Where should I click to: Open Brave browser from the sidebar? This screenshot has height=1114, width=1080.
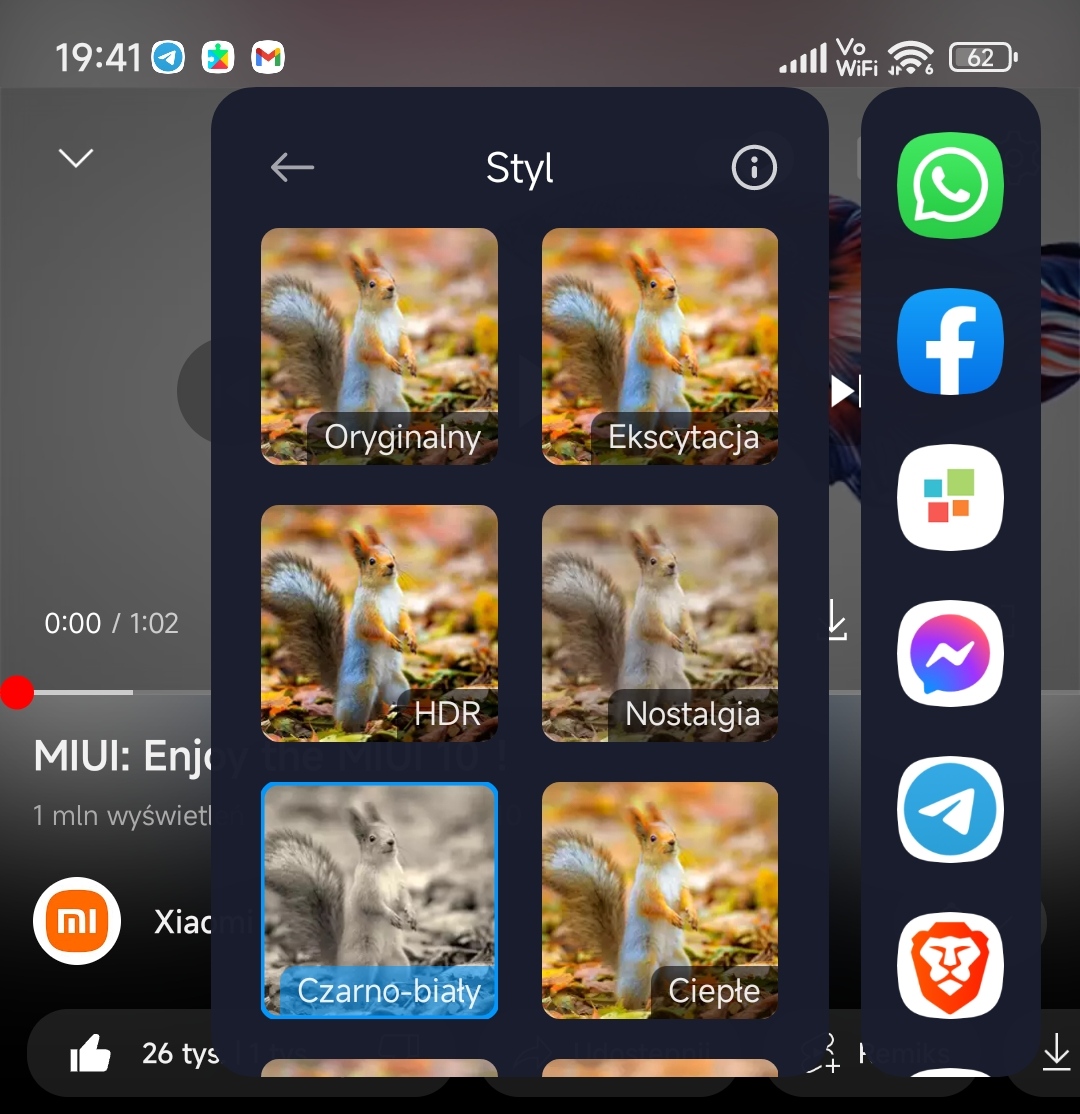tap(950, 965)
